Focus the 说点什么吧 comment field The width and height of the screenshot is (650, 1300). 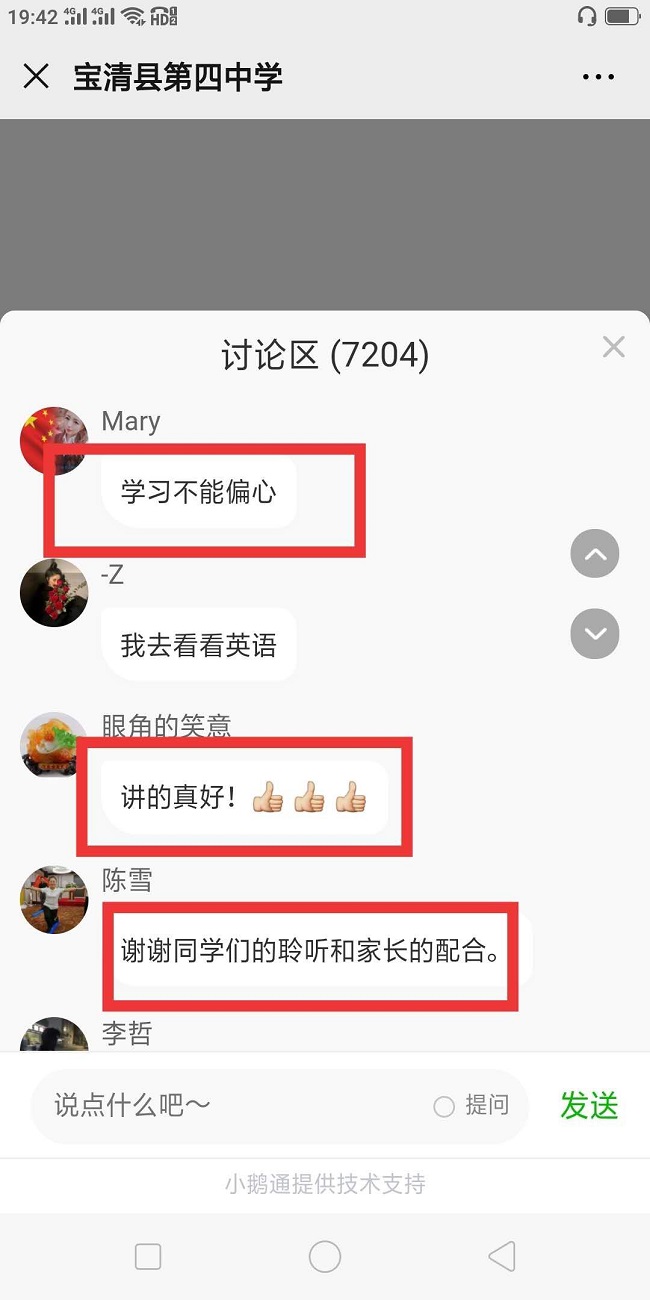[230, 1105]
